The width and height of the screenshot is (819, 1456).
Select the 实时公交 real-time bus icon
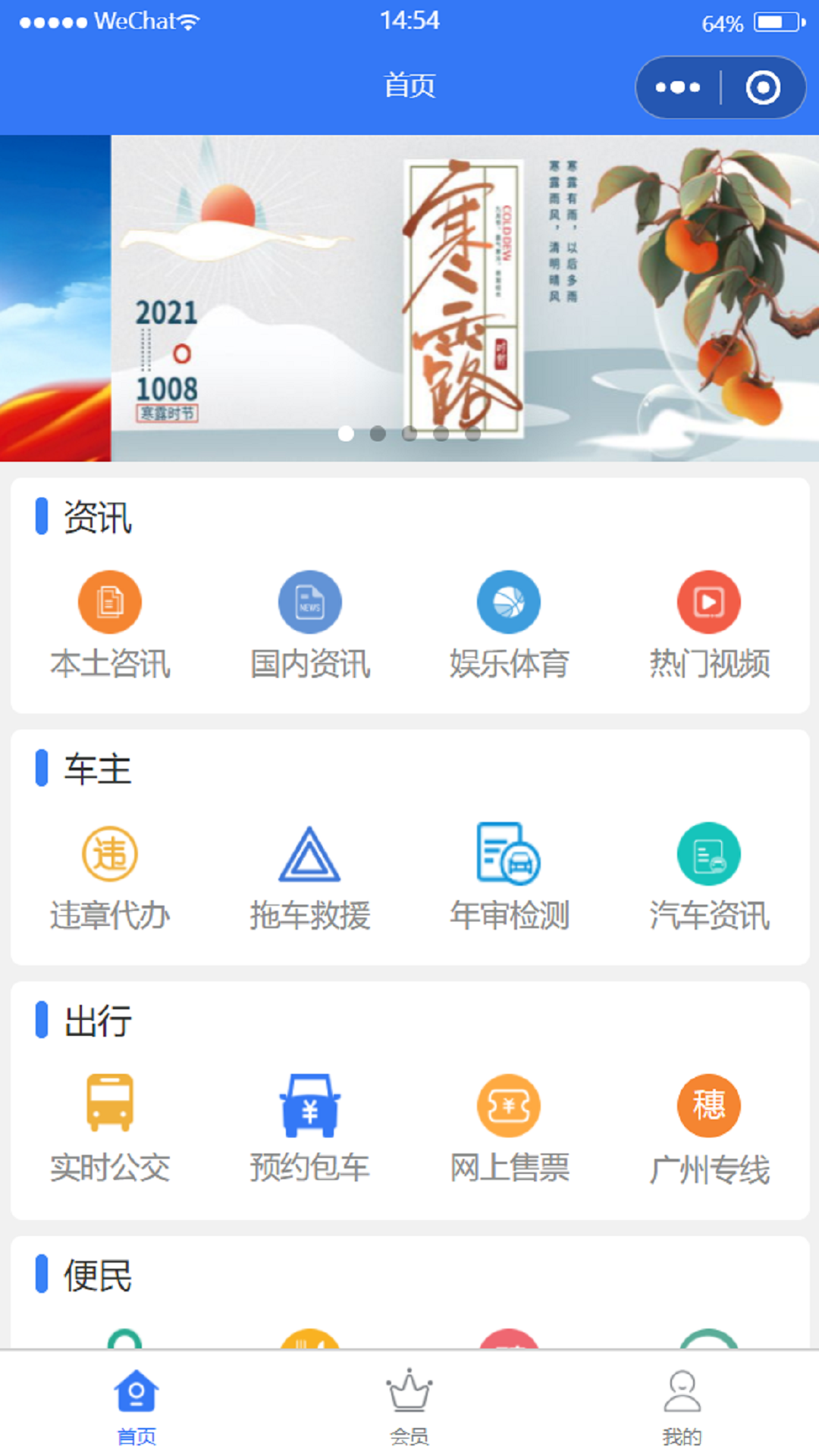tap(110, 1106)
